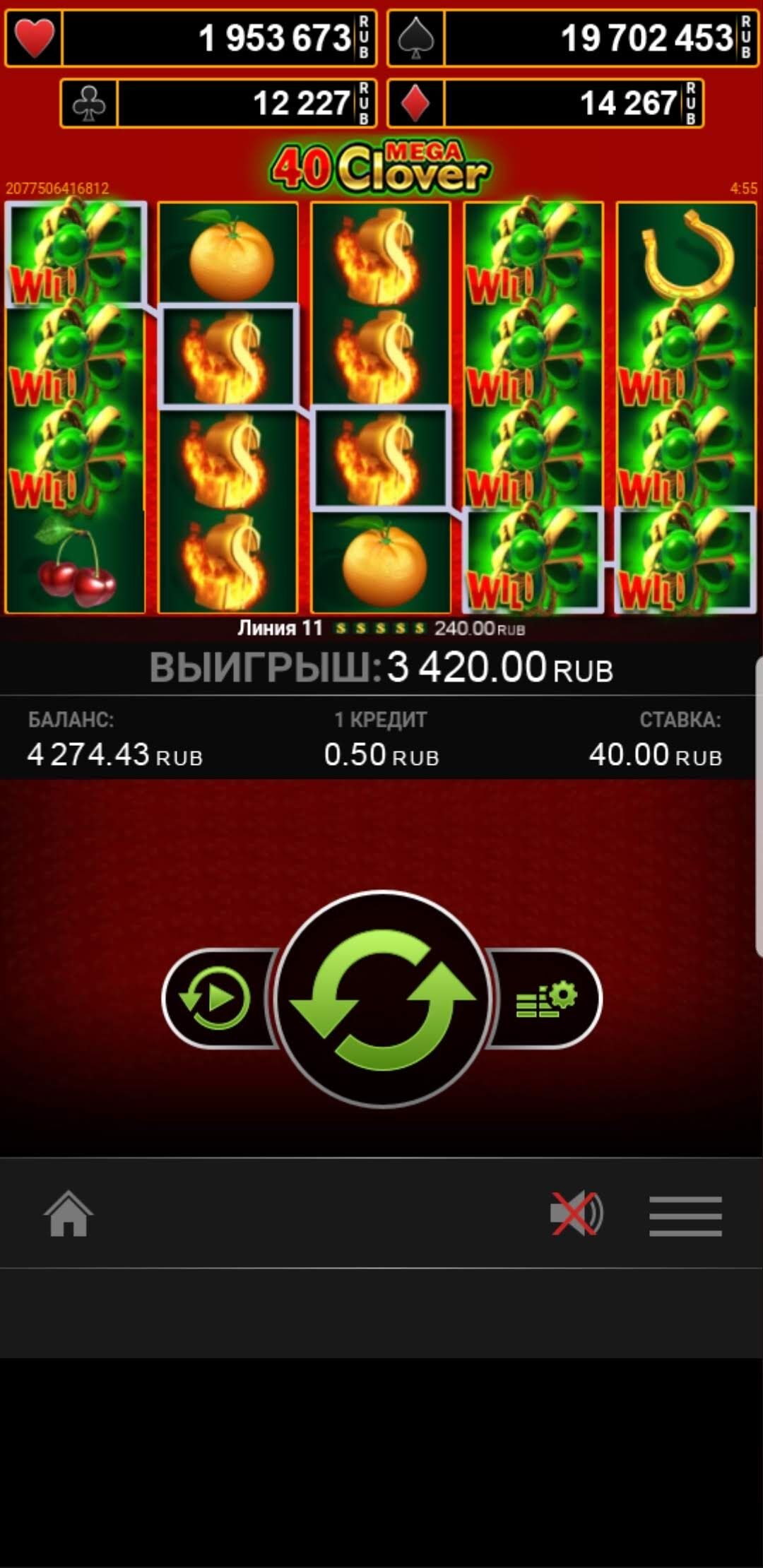The image size is (763, 1568).
Task: Open bet settings
Action: point(545,998)
